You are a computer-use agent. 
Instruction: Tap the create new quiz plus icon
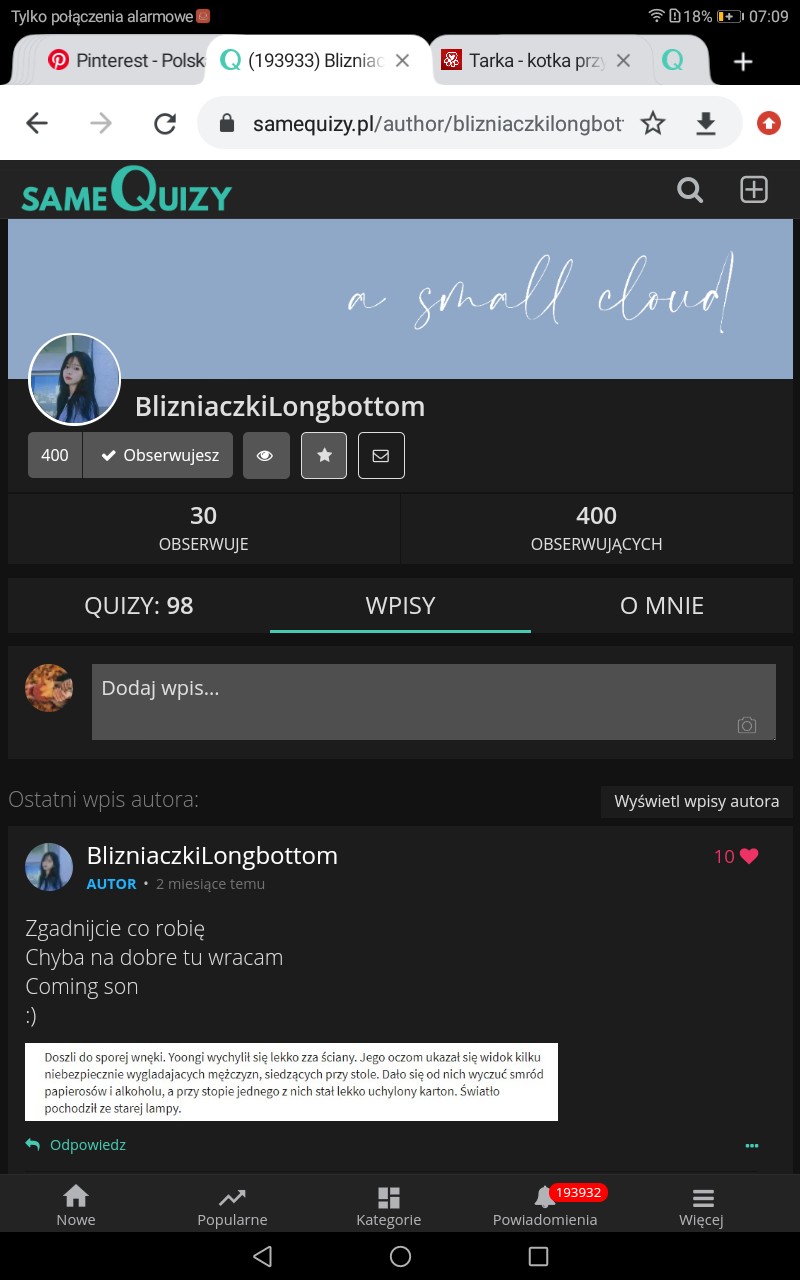(x=753, y=190)
